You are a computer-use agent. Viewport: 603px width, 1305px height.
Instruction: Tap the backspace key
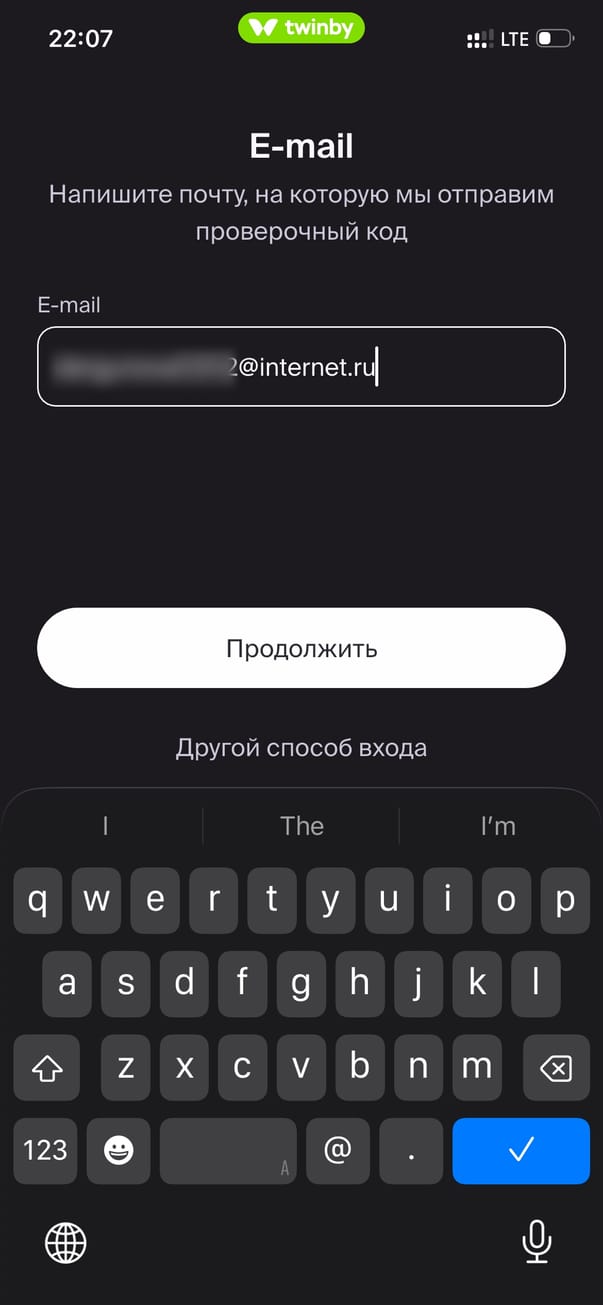click(555, 1070)
